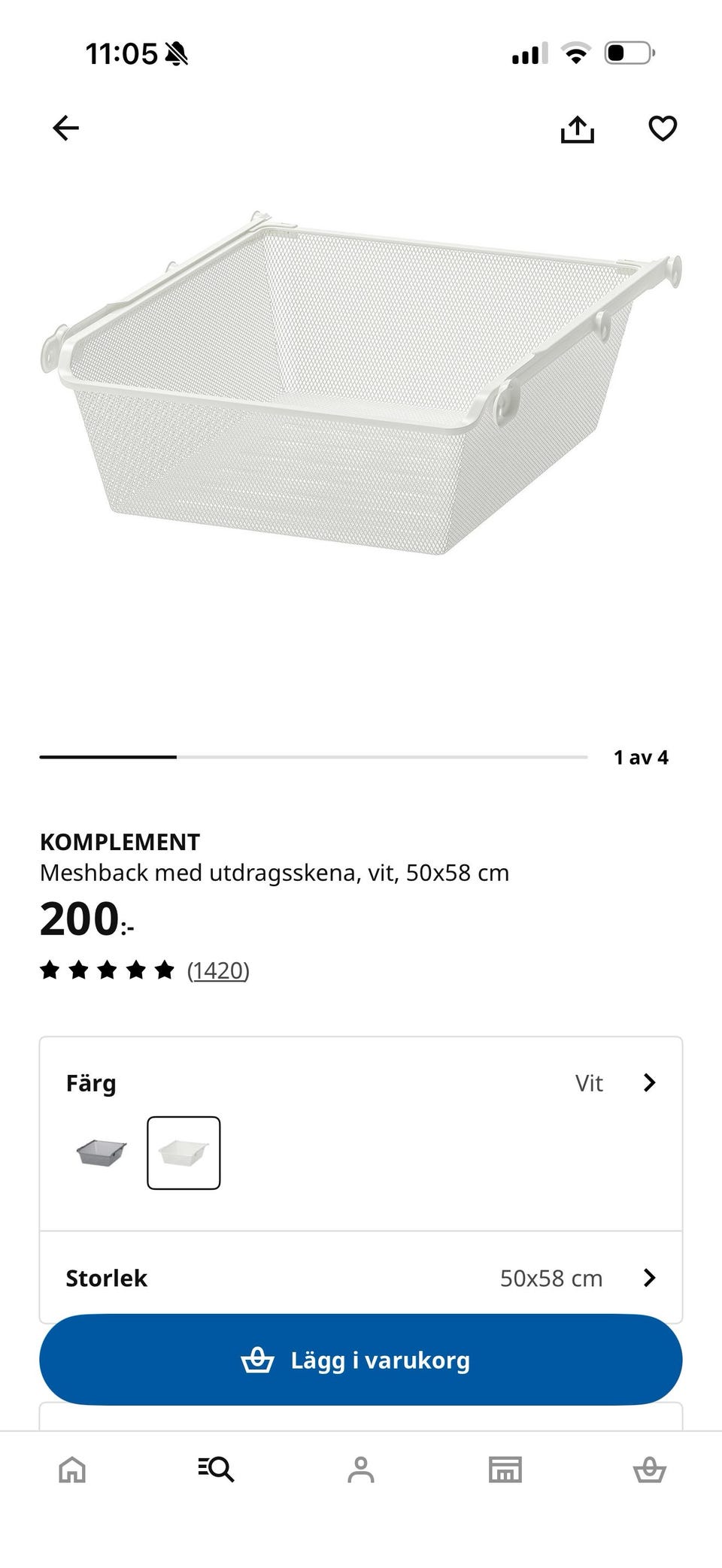Go back using the arrow icon
This screenshot has height=1568, width=722.
point(65,128)
